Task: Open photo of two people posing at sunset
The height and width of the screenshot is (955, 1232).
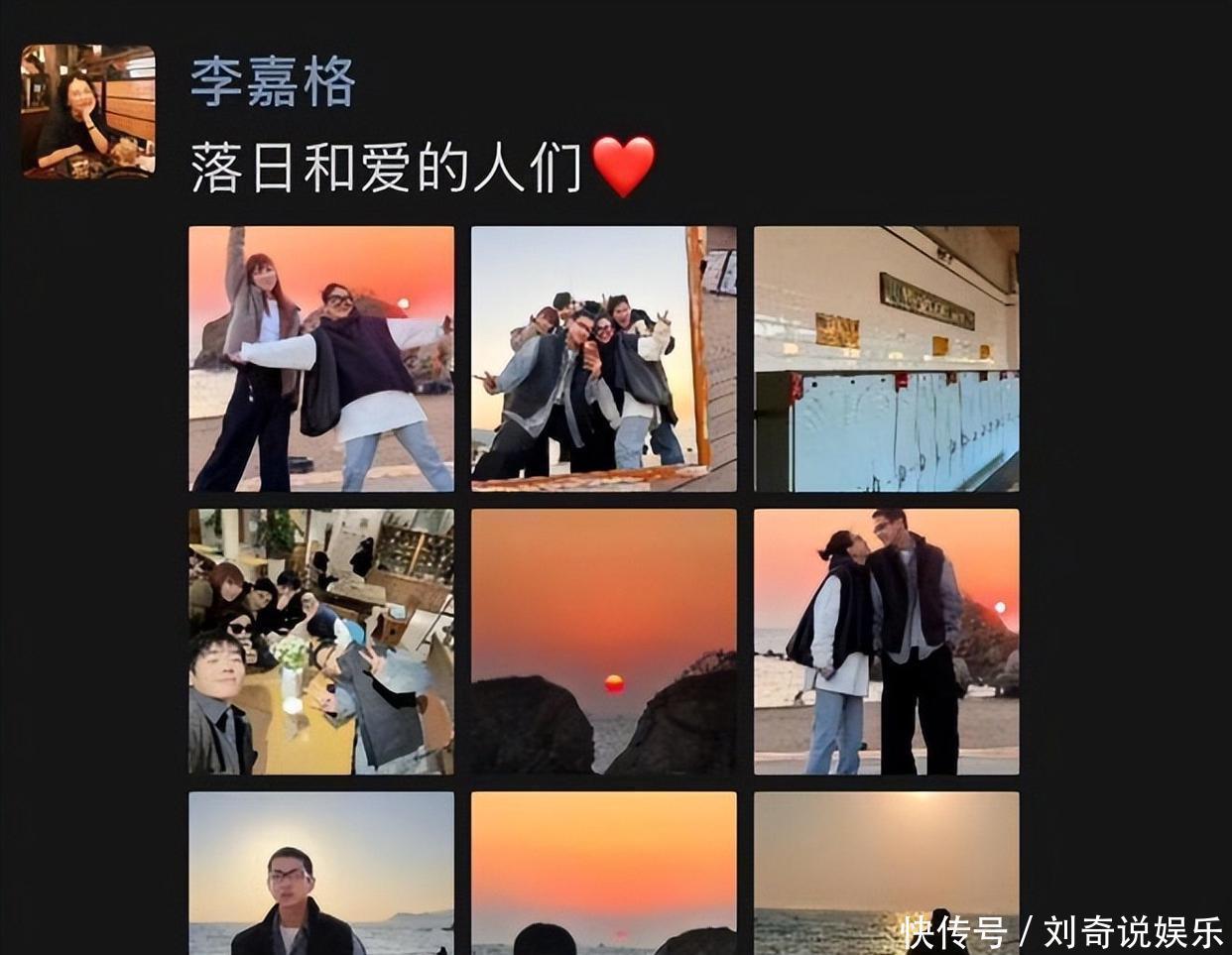Action: click(321, 359)
